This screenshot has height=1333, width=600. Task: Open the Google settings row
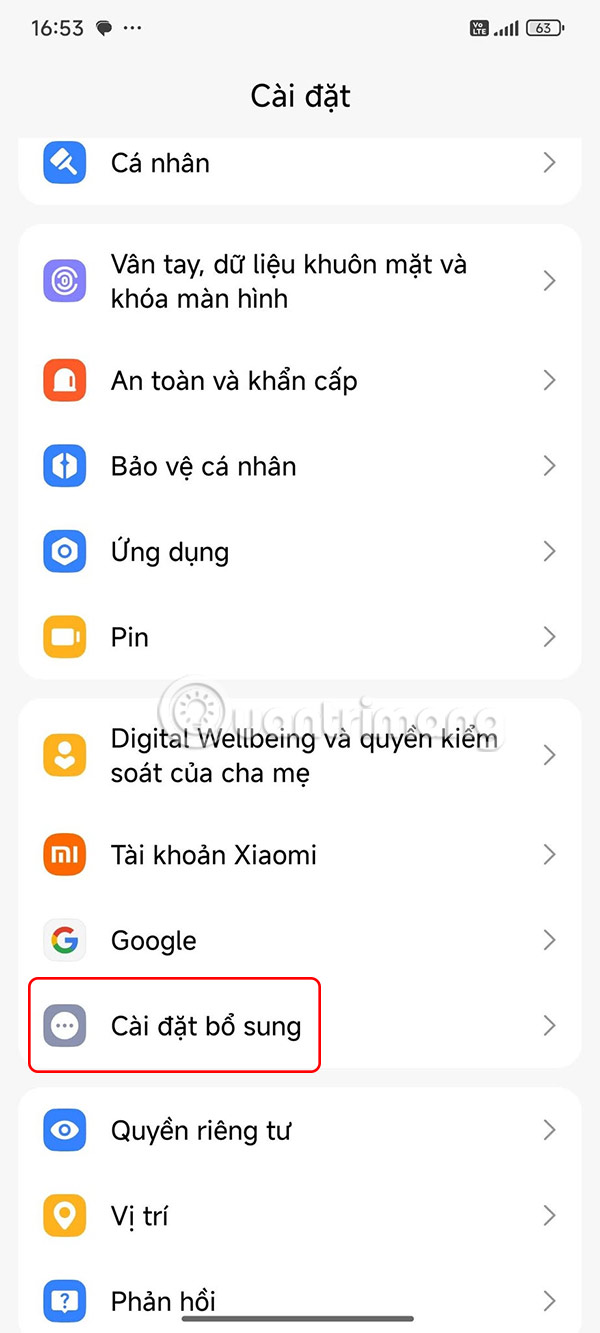[300, 940]
